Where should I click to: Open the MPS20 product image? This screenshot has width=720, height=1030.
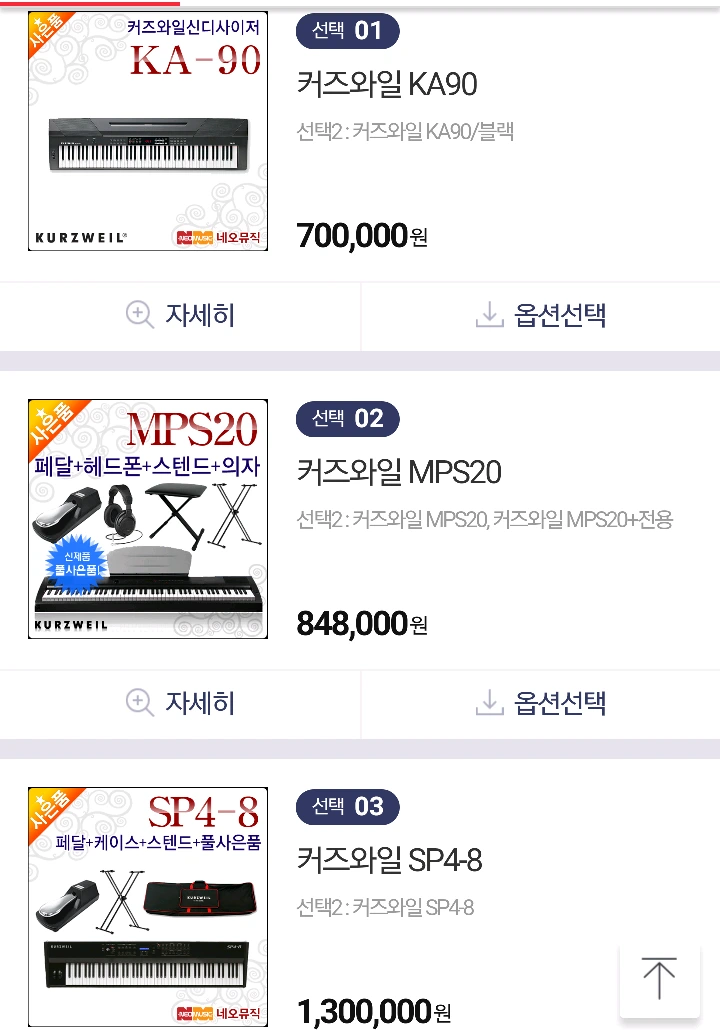(148, 519)
